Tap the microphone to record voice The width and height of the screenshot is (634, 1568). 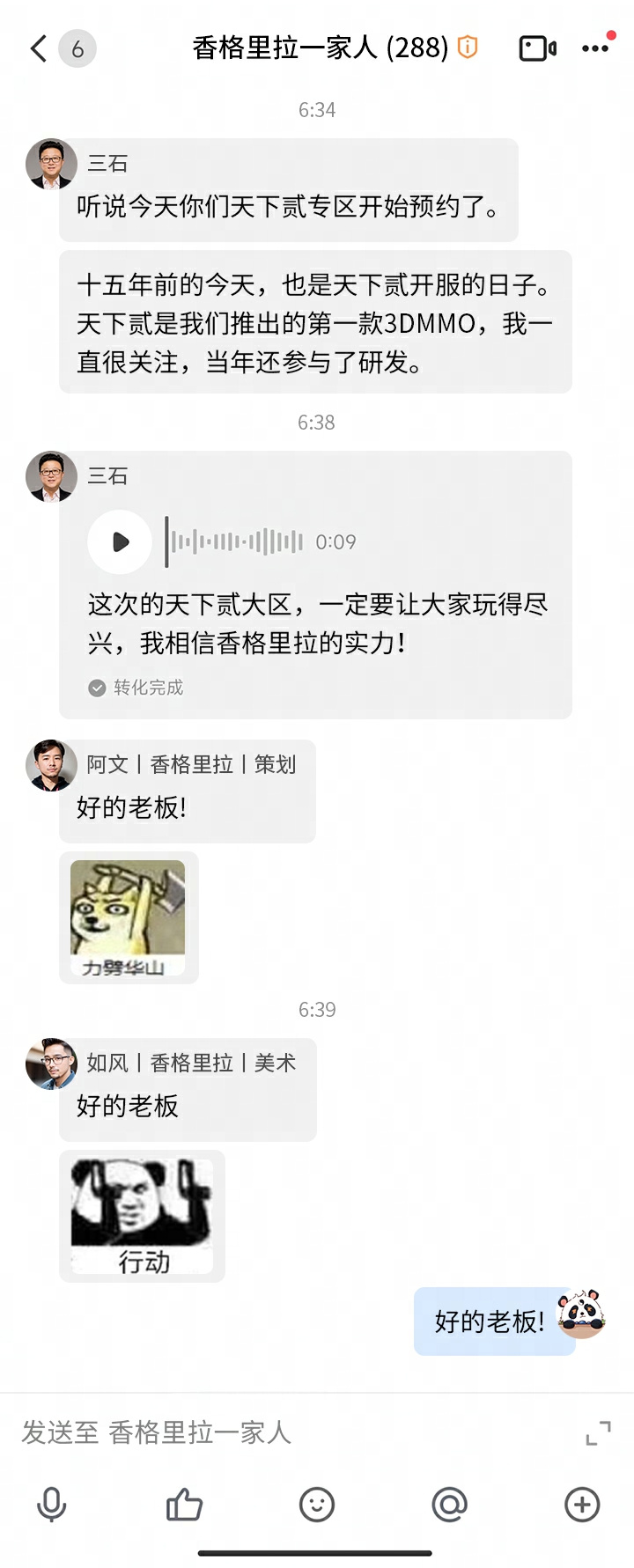pyautogui.click(x=52, y=1505)
